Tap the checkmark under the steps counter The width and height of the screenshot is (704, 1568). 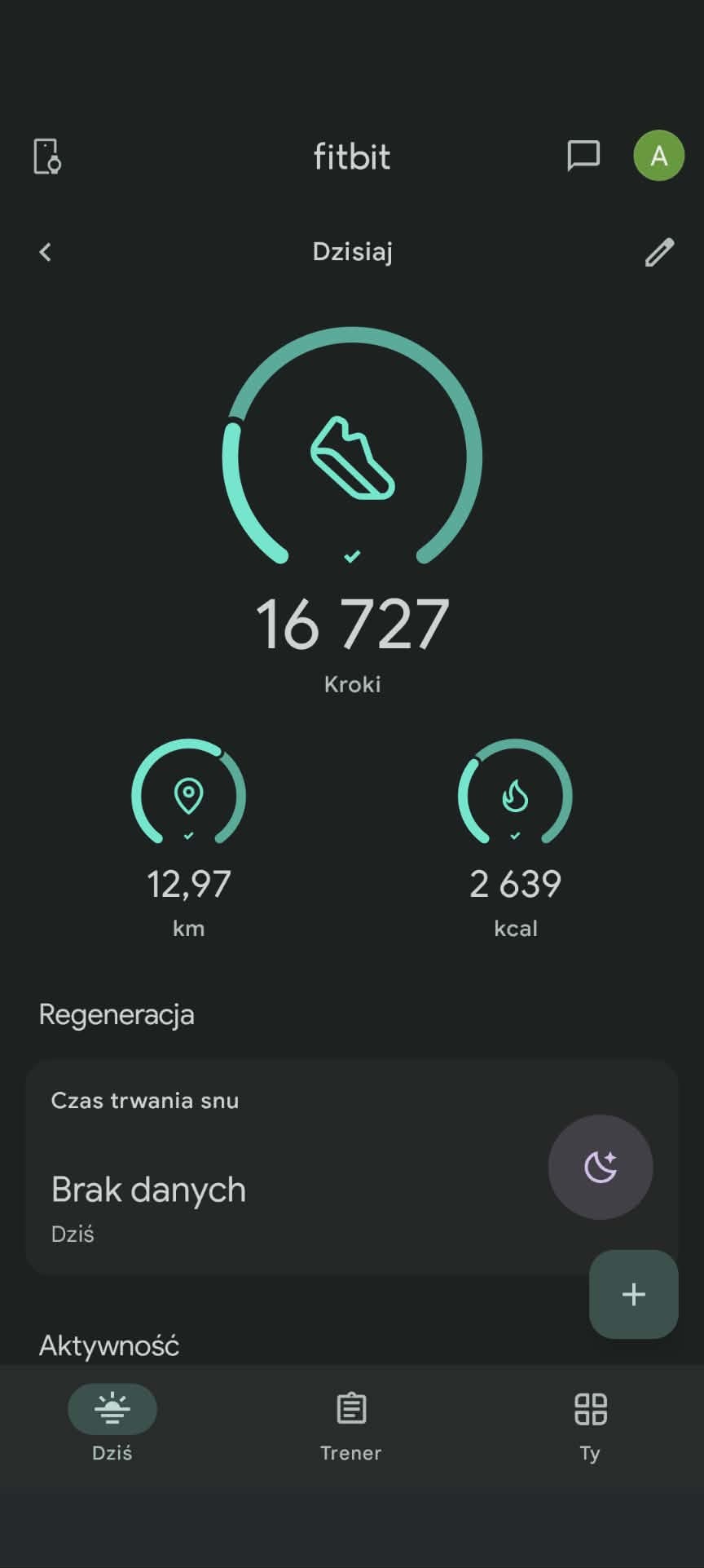(x=351, y=556)
